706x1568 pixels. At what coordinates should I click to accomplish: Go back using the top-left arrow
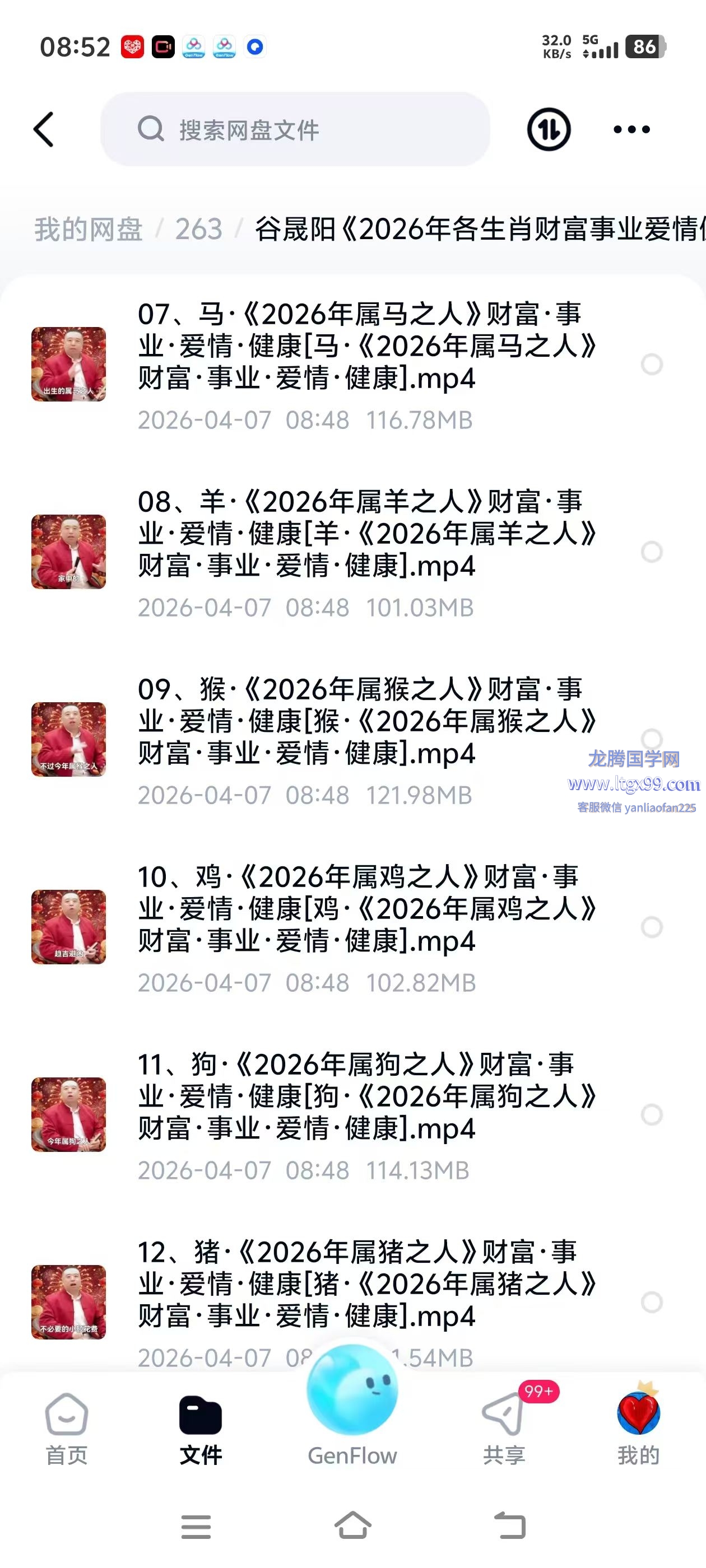pos(44,129)
